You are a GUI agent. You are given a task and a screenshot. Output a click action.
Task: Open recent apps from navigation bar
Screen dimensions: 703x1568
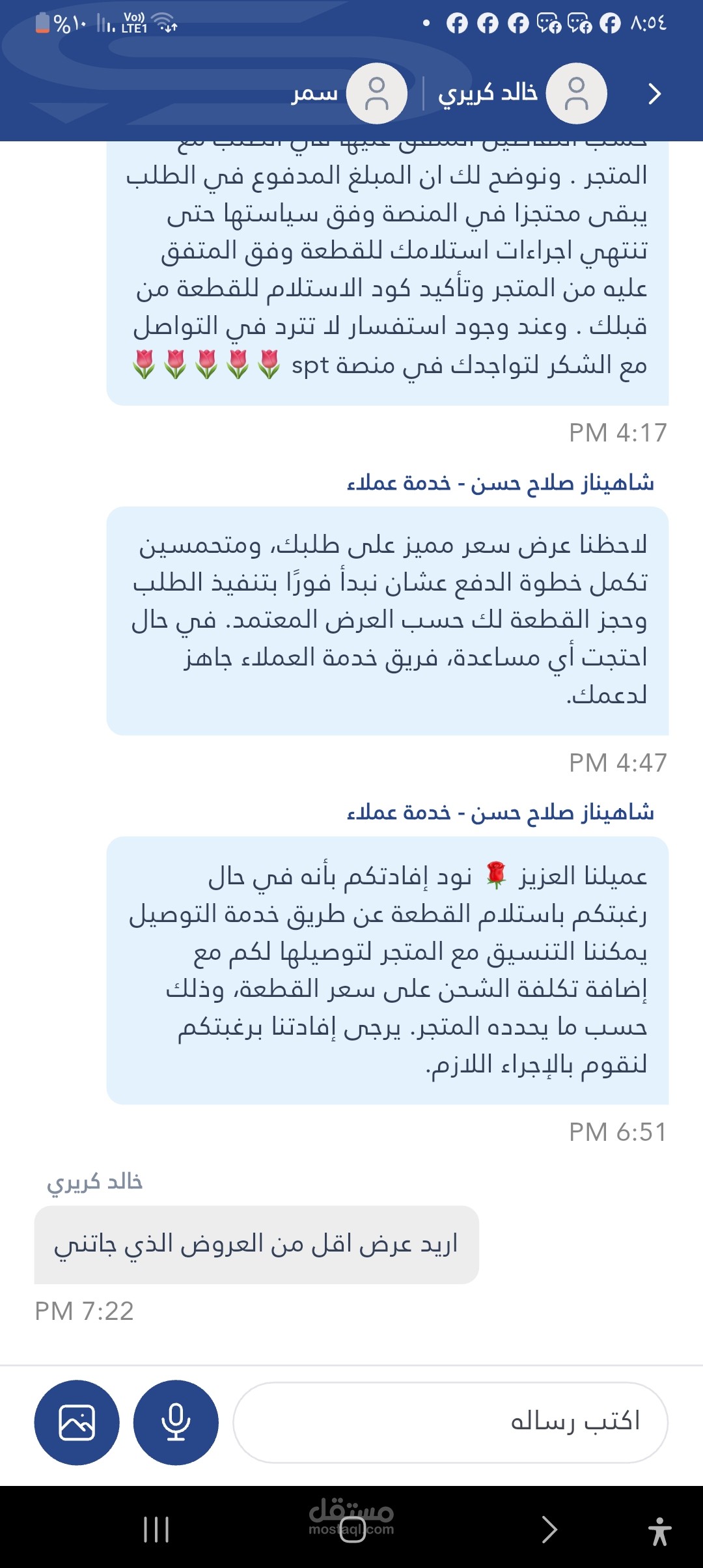[156, 1530]
